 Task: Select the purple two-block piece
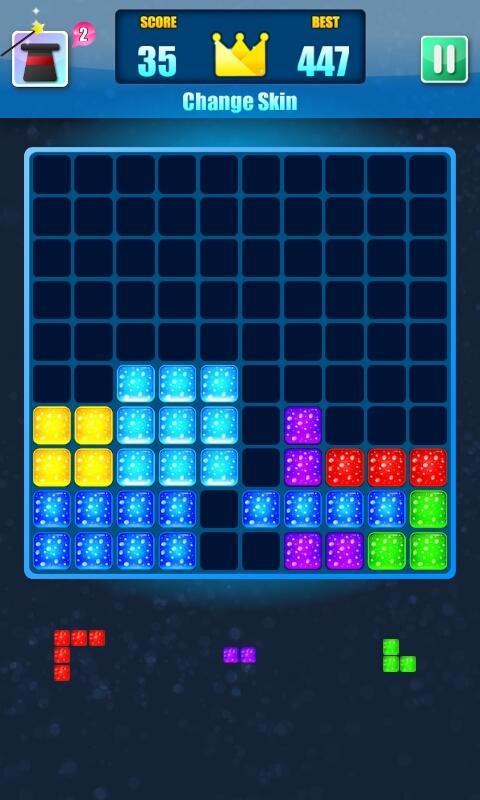239,655
